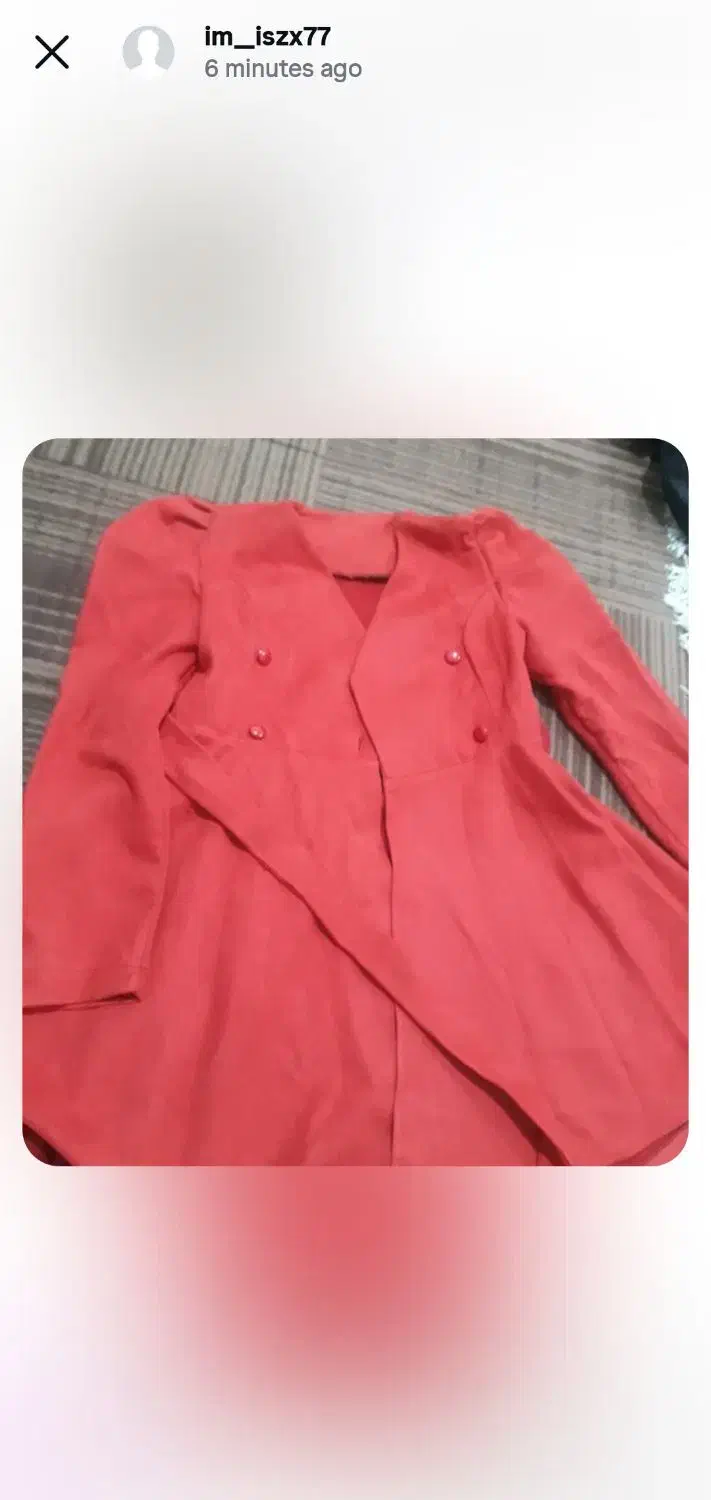View im_iszx77's profile from username
The width and height of the screenshot is (711, 1500).
[x=267, y=38]
